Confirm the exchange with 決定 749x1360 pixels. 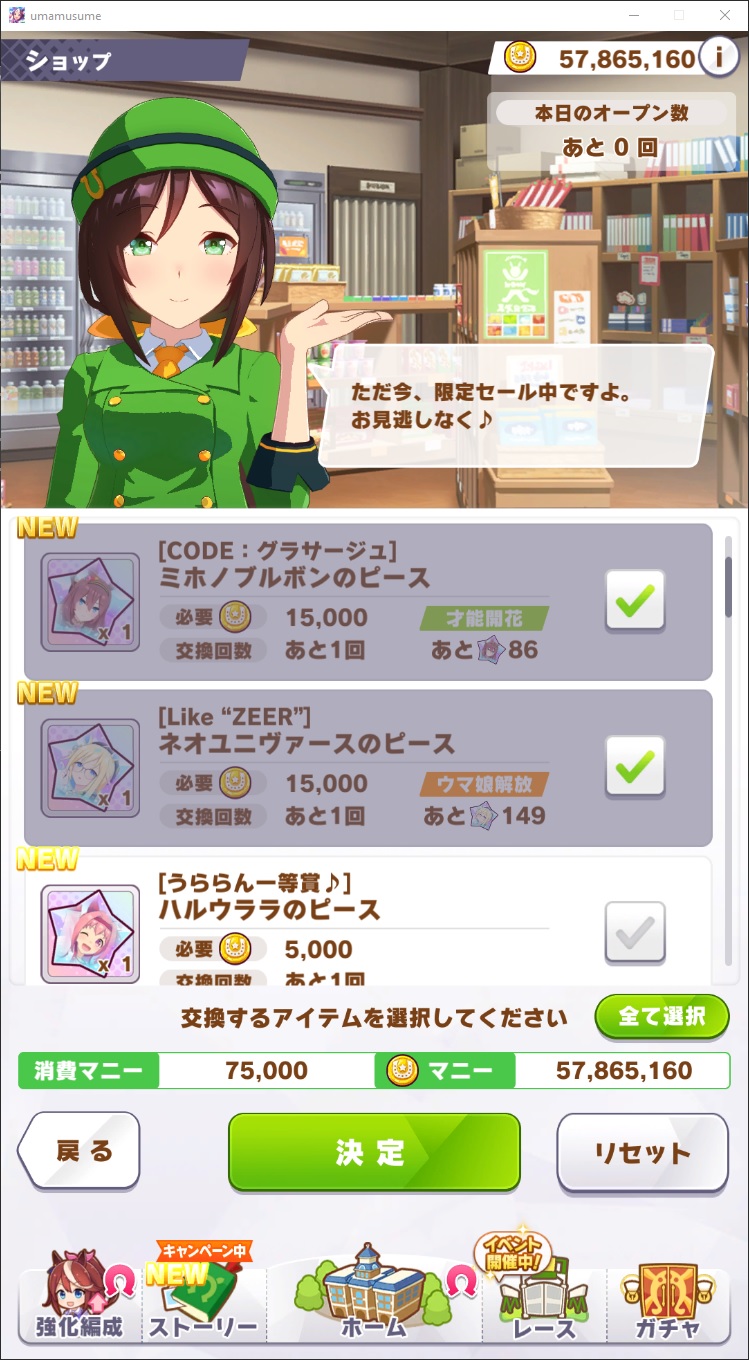click(x=374, y=1152)
